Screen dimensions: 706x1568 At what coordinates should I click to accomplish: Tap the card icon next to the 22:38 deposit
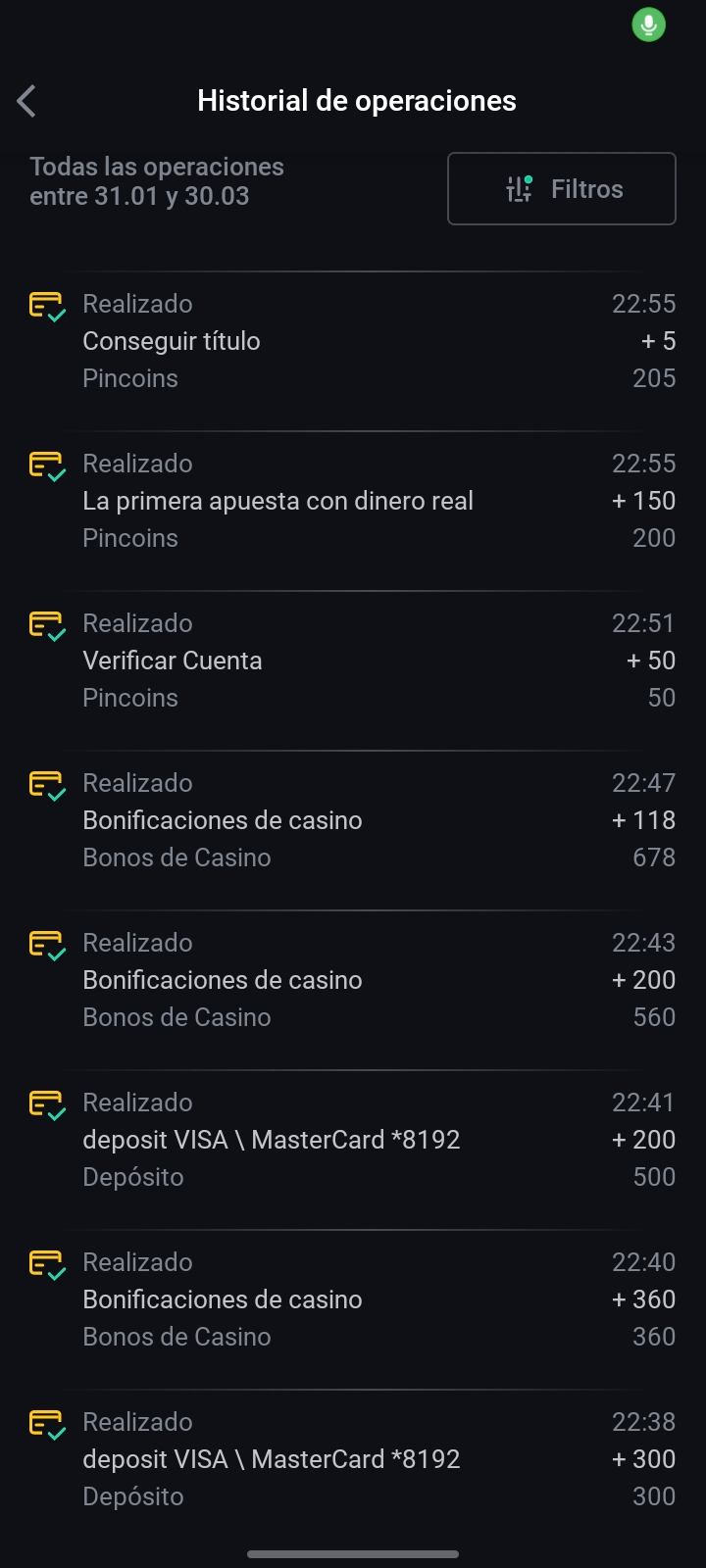[x=45, y=1423]
